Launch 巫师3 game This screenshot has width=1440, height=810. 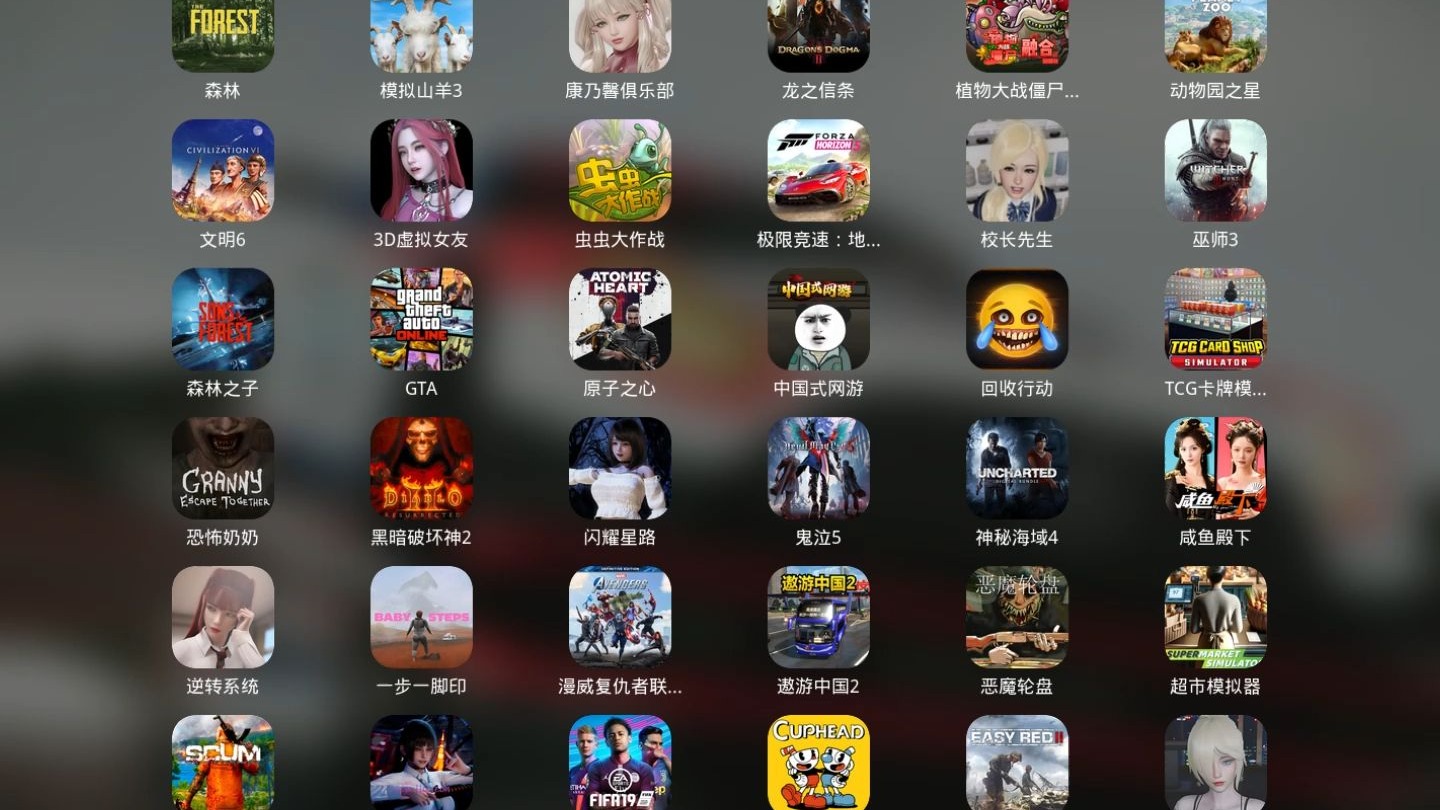pos(1215,170)
